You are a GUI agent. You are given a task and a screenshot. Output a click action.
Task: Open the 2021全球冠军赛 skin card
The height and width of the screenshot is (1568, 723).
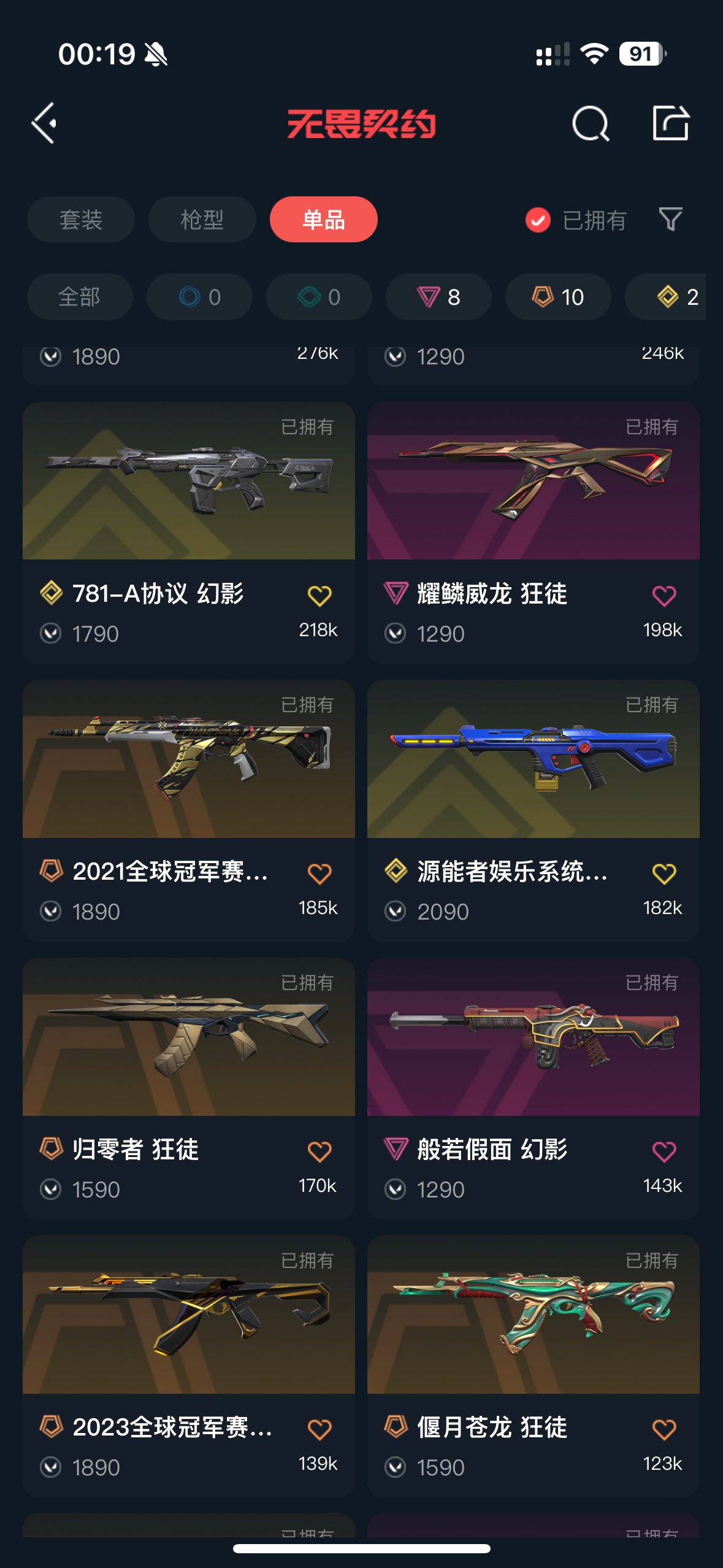(x=189, y=810)
